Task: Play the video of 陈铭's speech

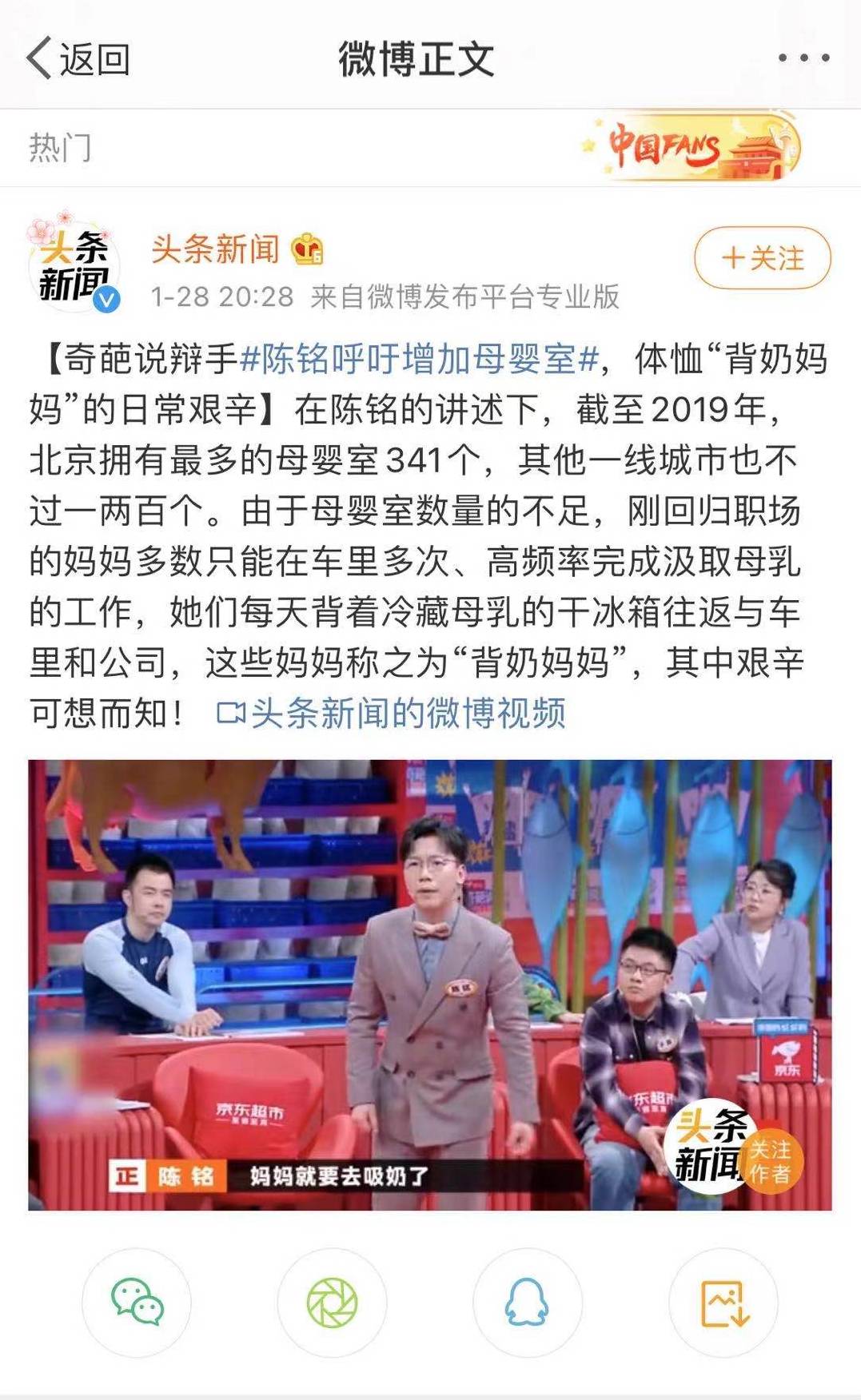Action: click(429, 984)
